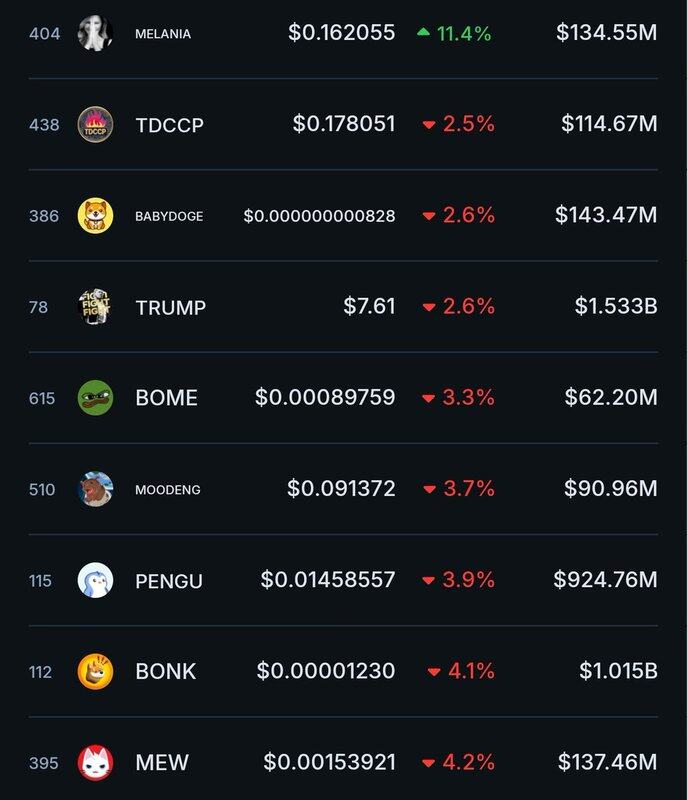Image resolution: width=687 pixels, height=800 pixels.
Task: Open the TRUMP coin page
Action: (170, 307)
